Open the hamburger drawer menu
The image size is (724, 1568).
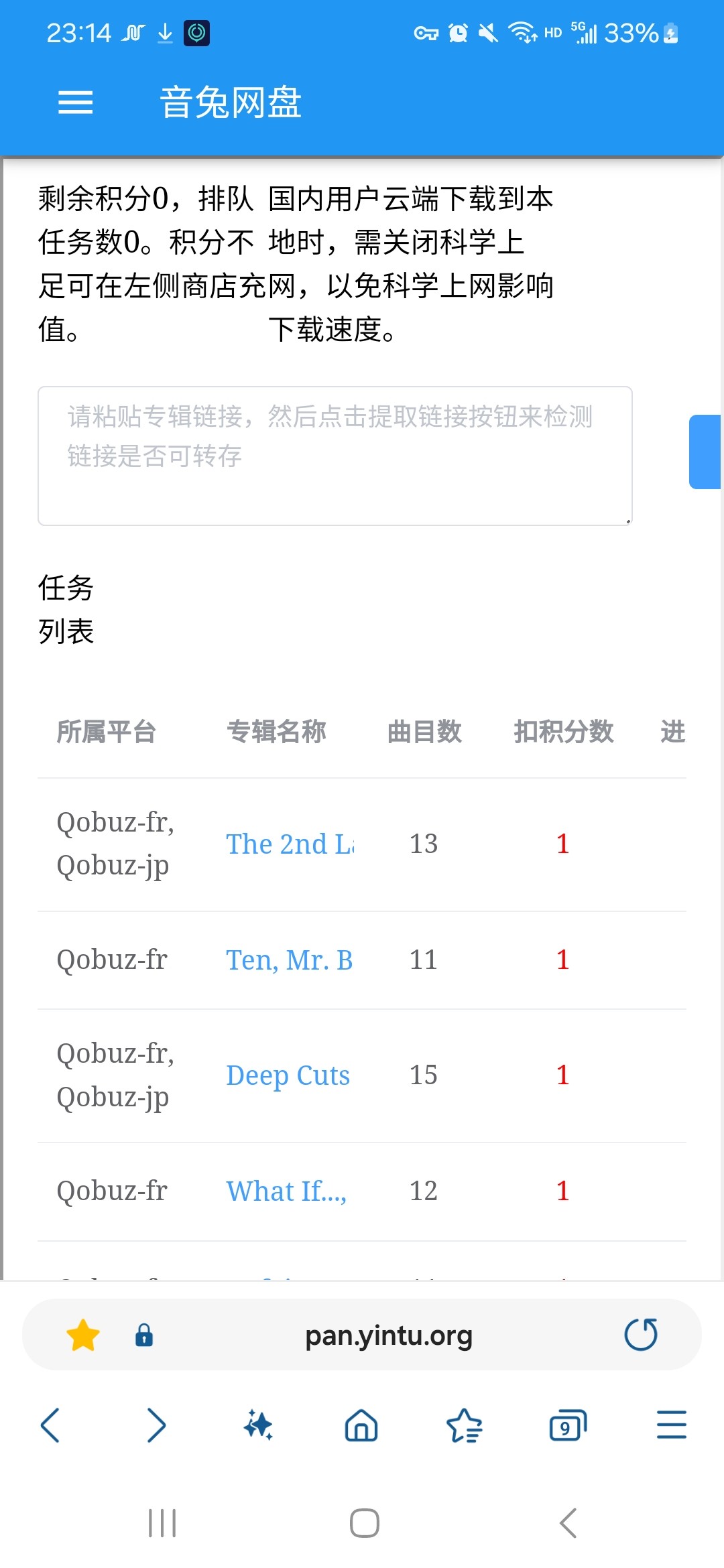point(75,103)
